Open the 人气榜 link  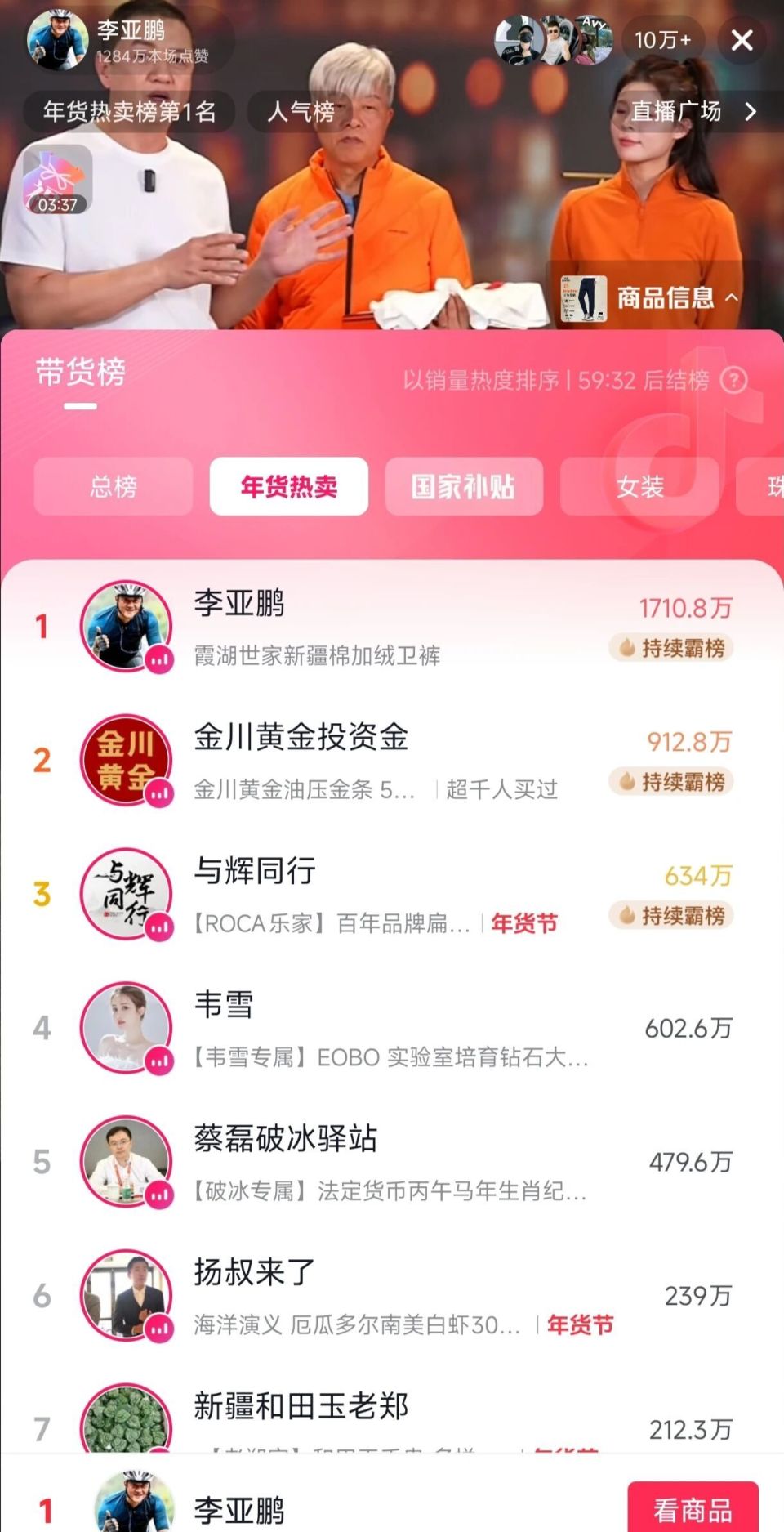(x=300, y=113)
